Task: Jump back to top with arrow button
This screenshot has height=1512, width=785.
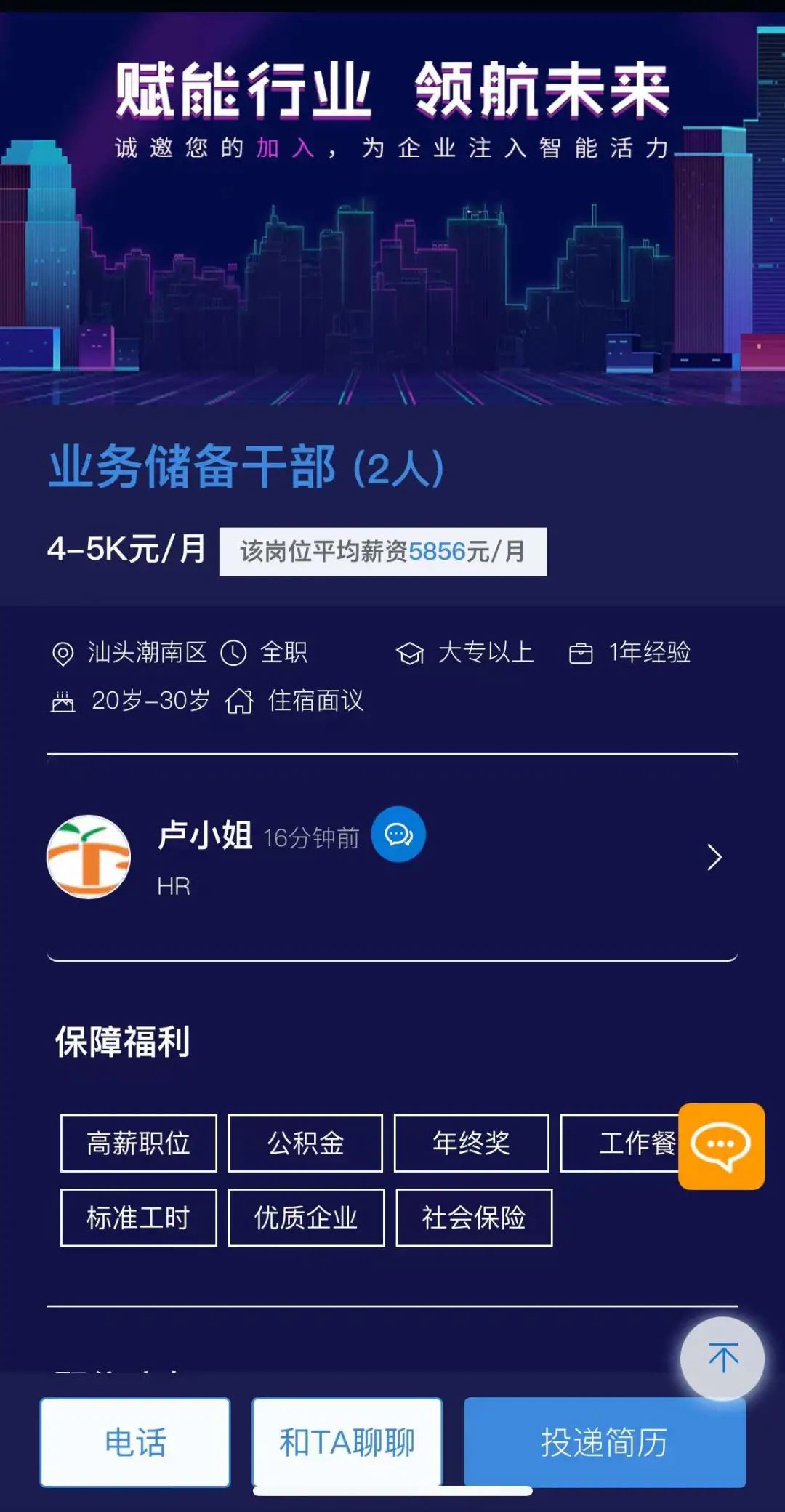Action: [722, 1358]
